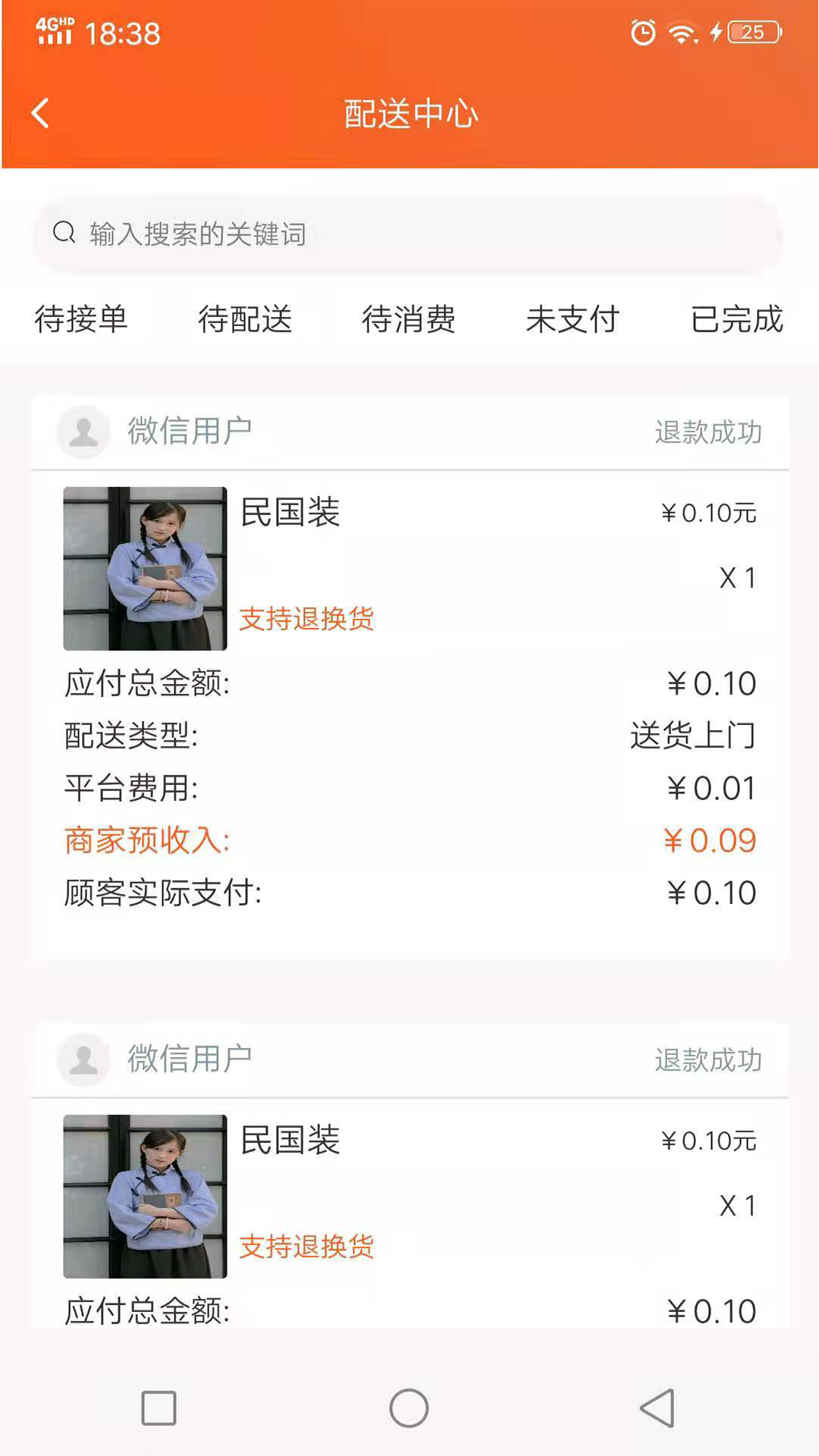Image resolution: width=819 pixels, height=1456 pixels.
Task: Select the 待消费 tab
Action: coord(409,319)
